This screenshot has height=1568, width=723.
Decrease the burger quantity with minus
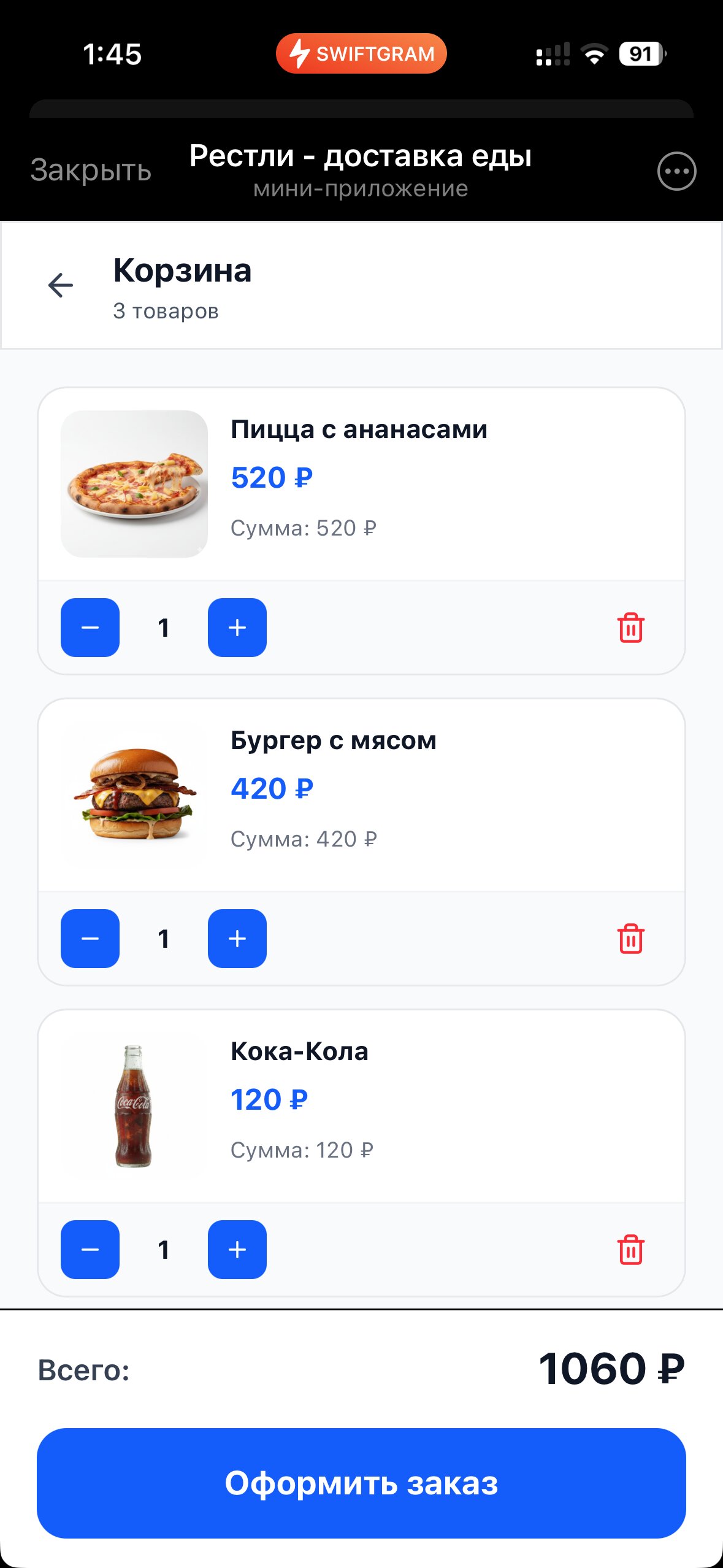click(x=90, y=939)
